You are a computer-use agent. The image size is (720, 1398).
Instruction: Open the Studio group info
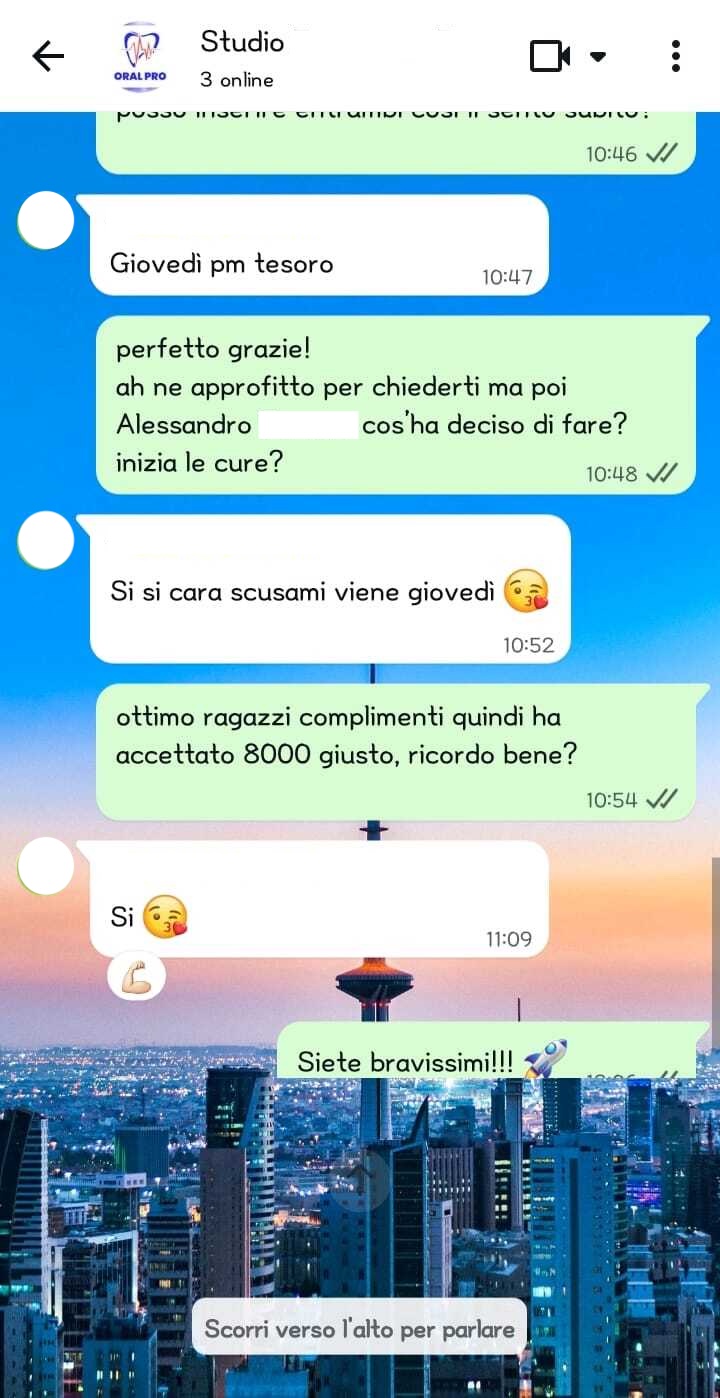(242, 57)
